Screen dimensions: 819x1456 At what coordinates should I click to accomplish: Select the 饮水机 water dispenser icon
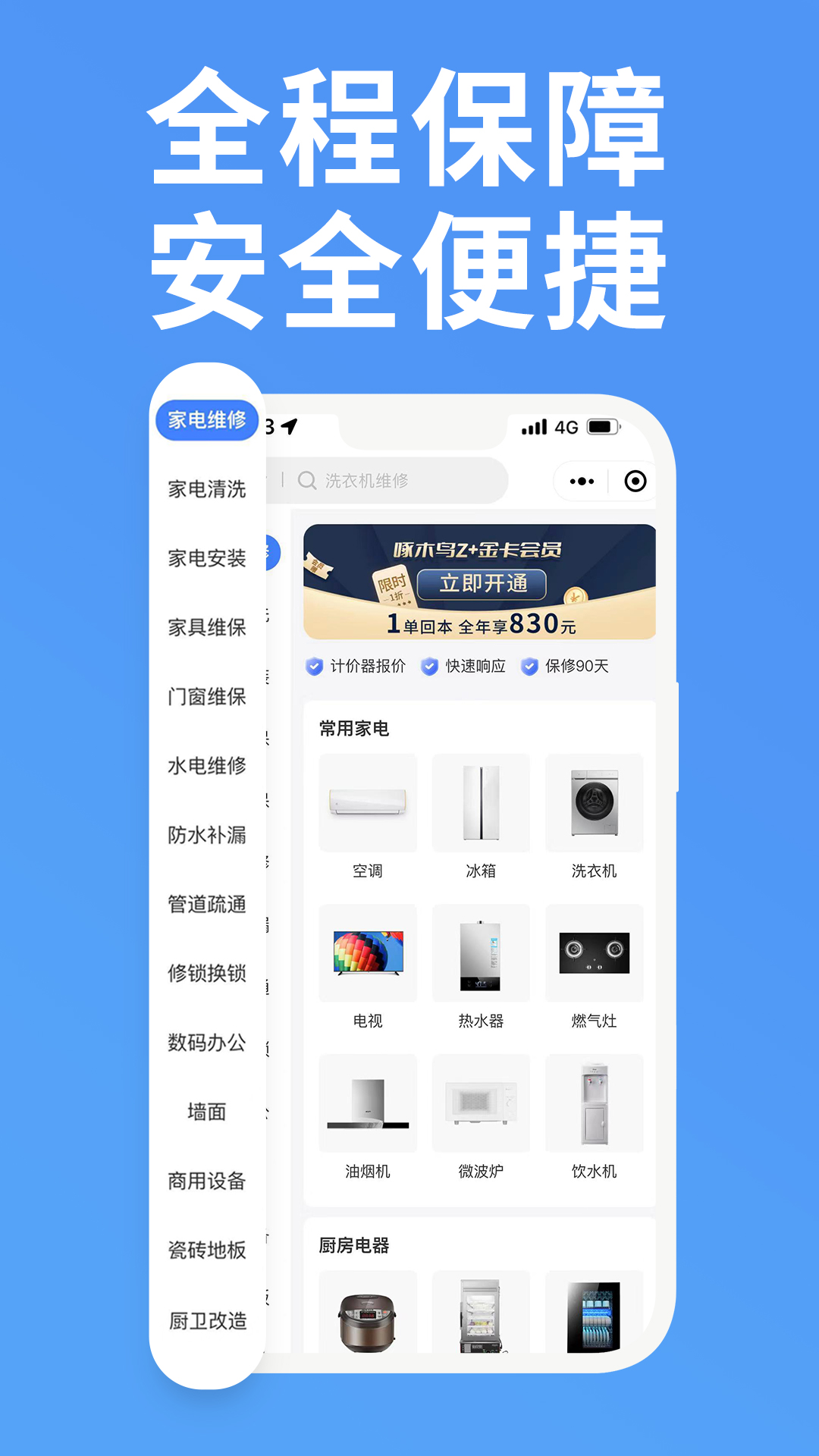[593, 1103]
